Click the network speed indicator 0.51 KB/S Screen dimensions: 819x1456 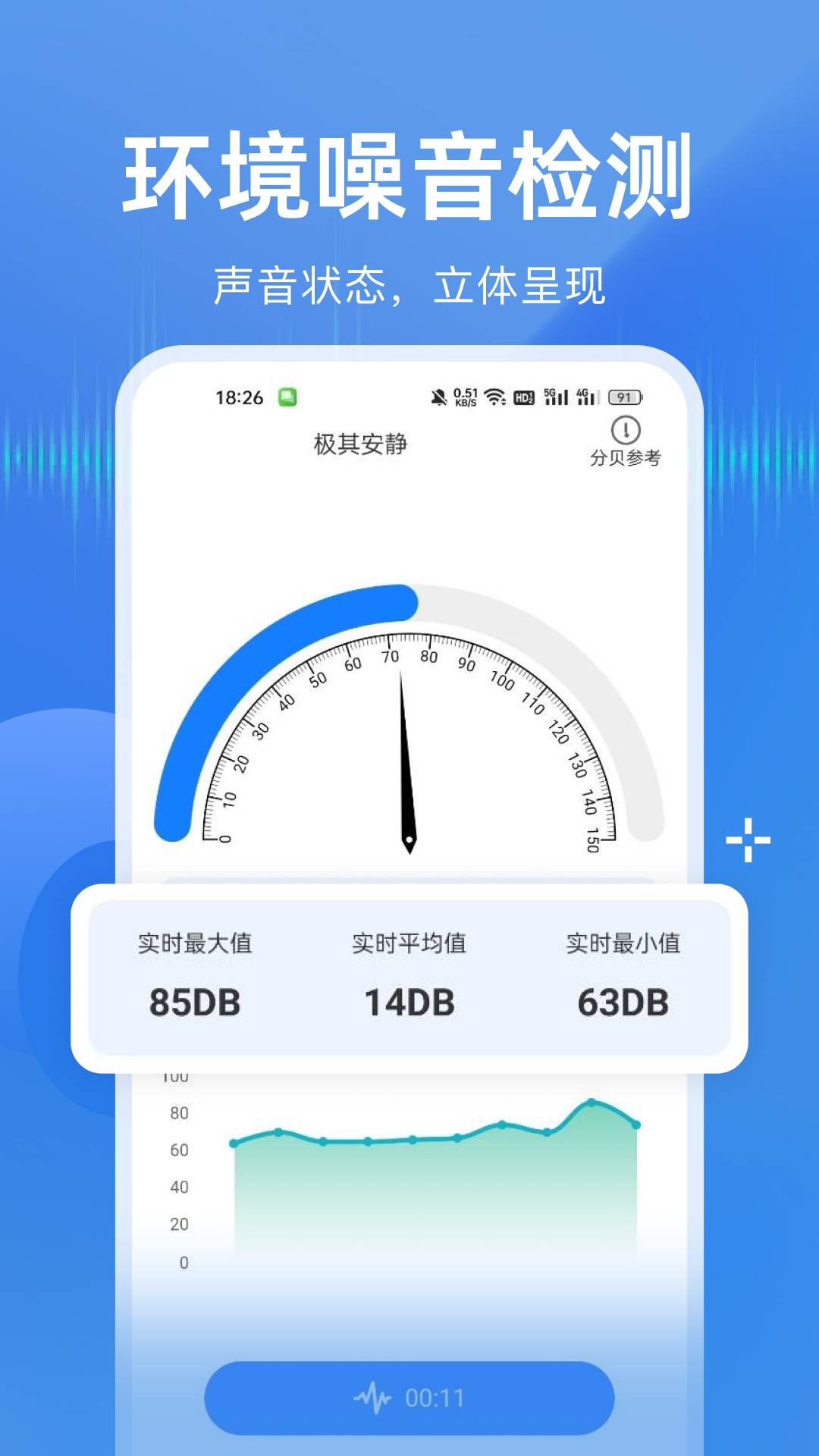[466, 397]
